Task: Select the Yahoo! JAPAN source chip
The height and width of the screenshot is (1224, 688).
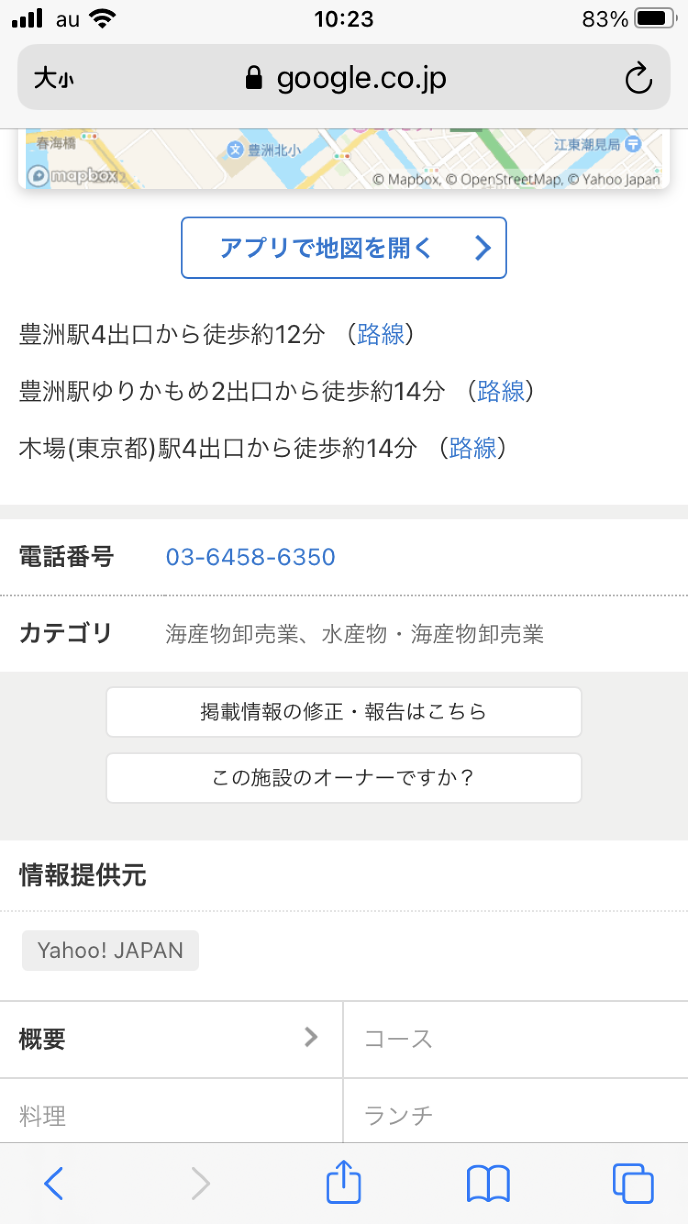Action: [x=110, y=950]
